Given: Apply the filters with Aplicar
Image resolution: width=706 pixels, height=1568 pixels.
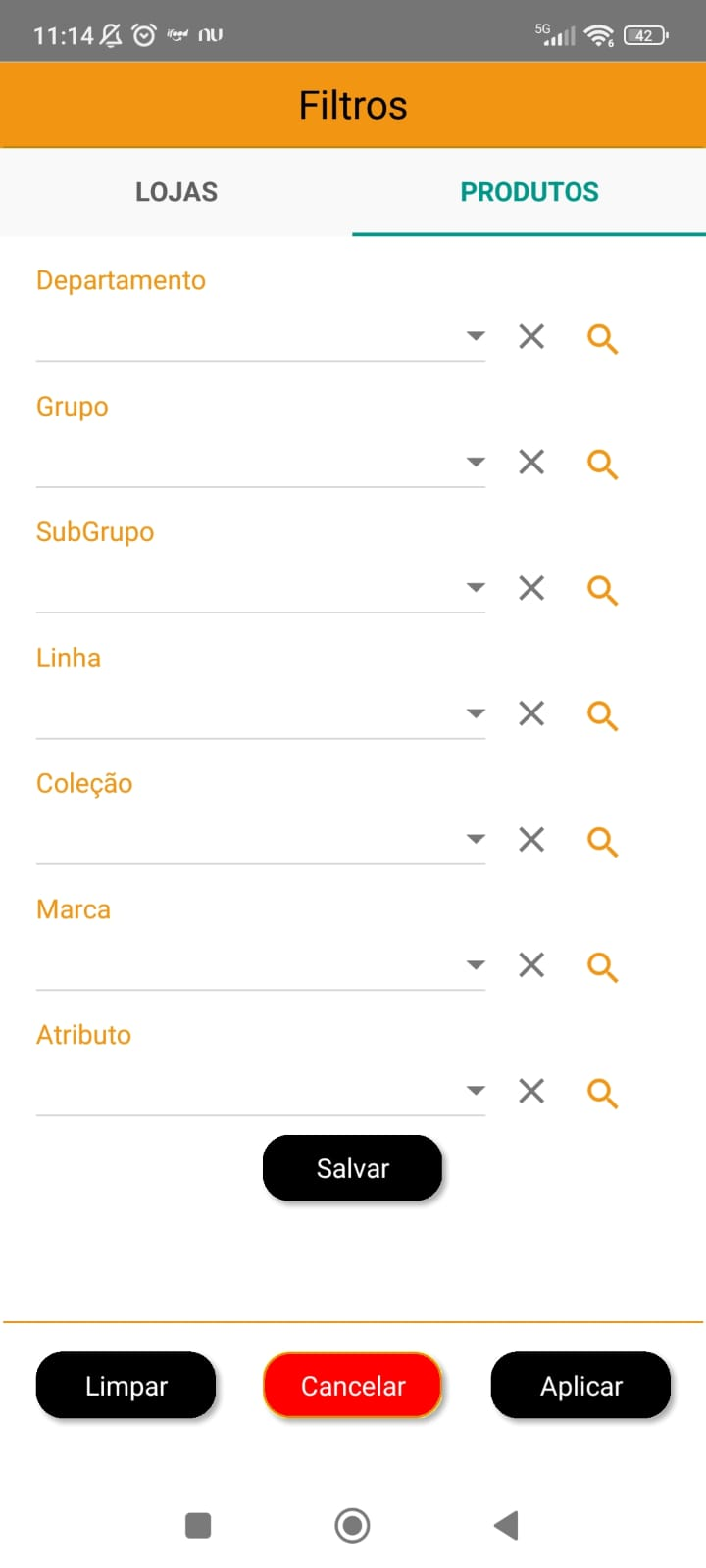Looking at the screenshot, I should tap(580, 1386).
